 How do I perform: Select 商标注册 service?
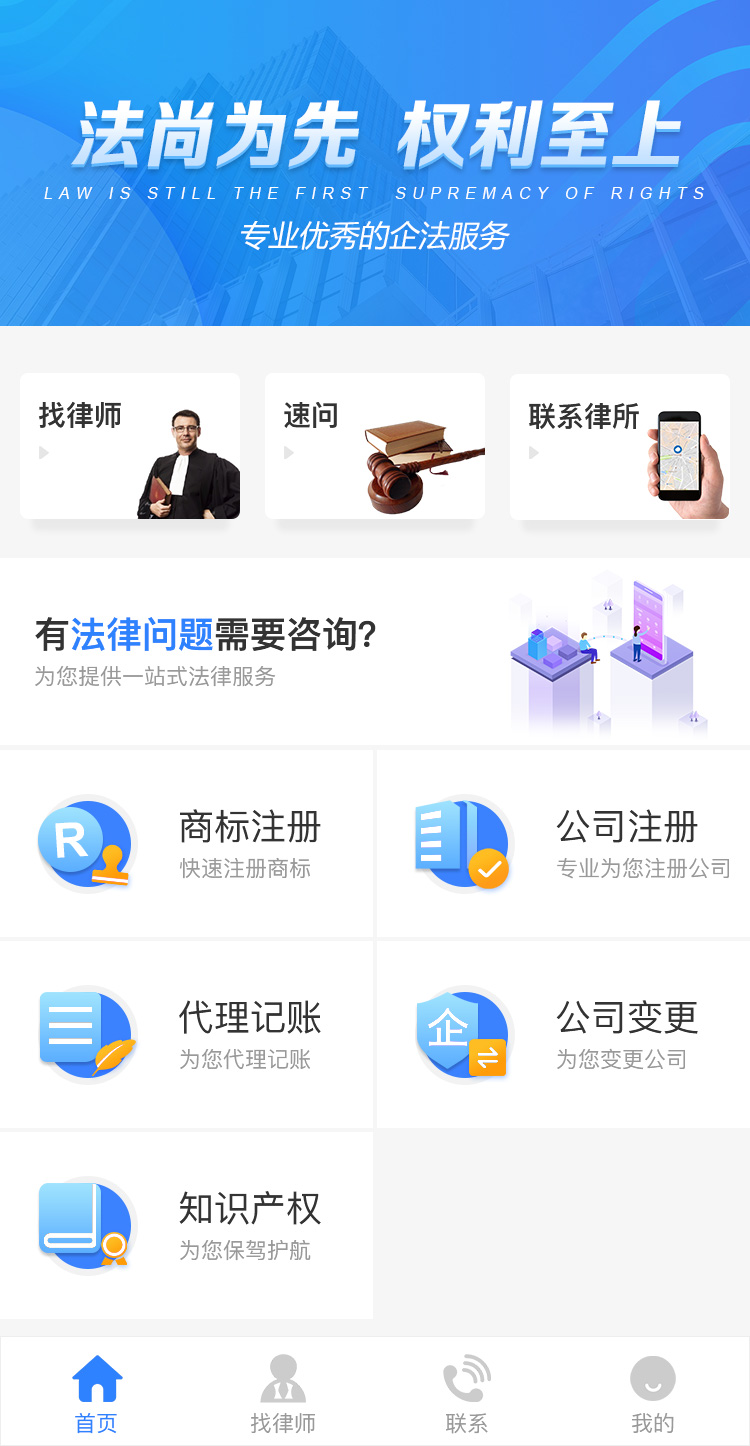point(186,843)
